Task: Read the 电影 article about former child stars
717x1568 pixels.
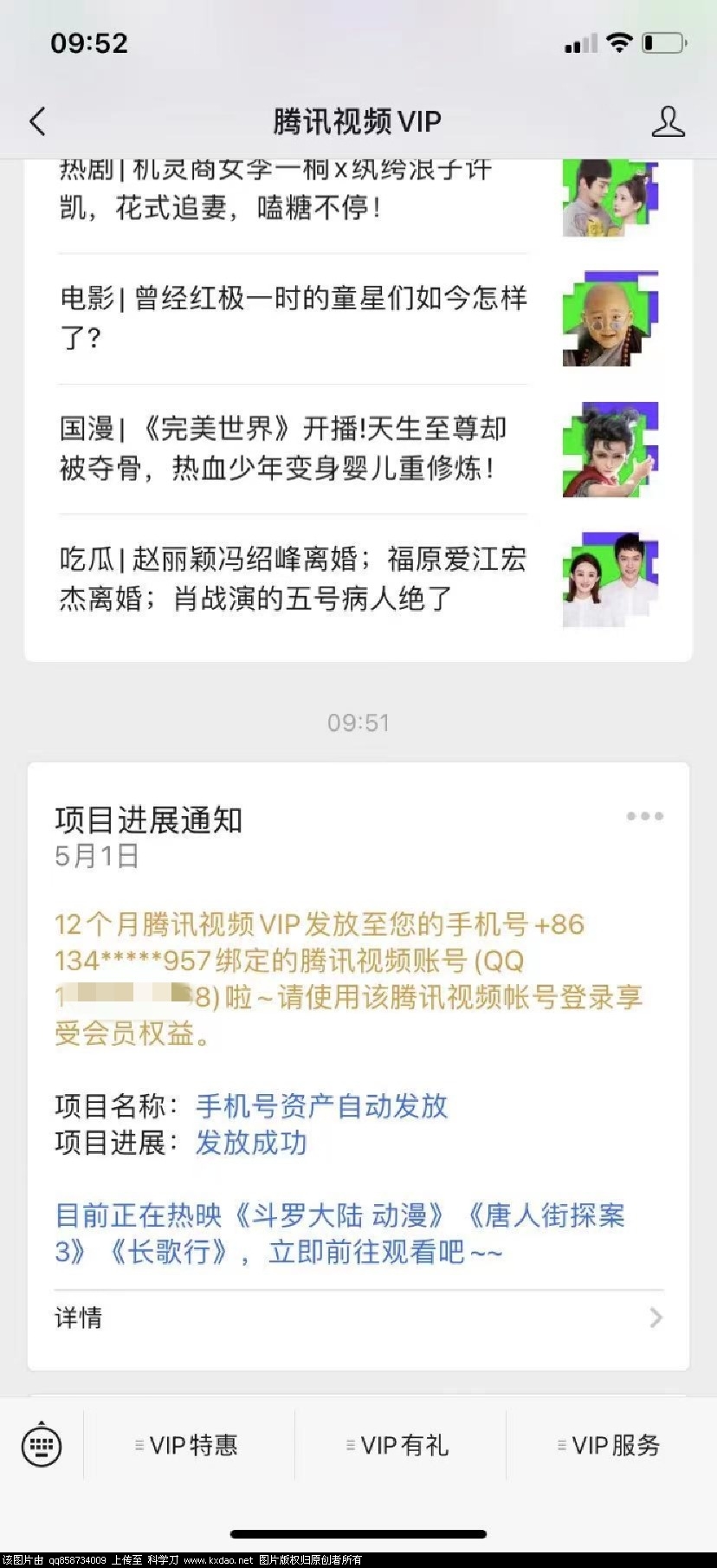Action: 294,318
